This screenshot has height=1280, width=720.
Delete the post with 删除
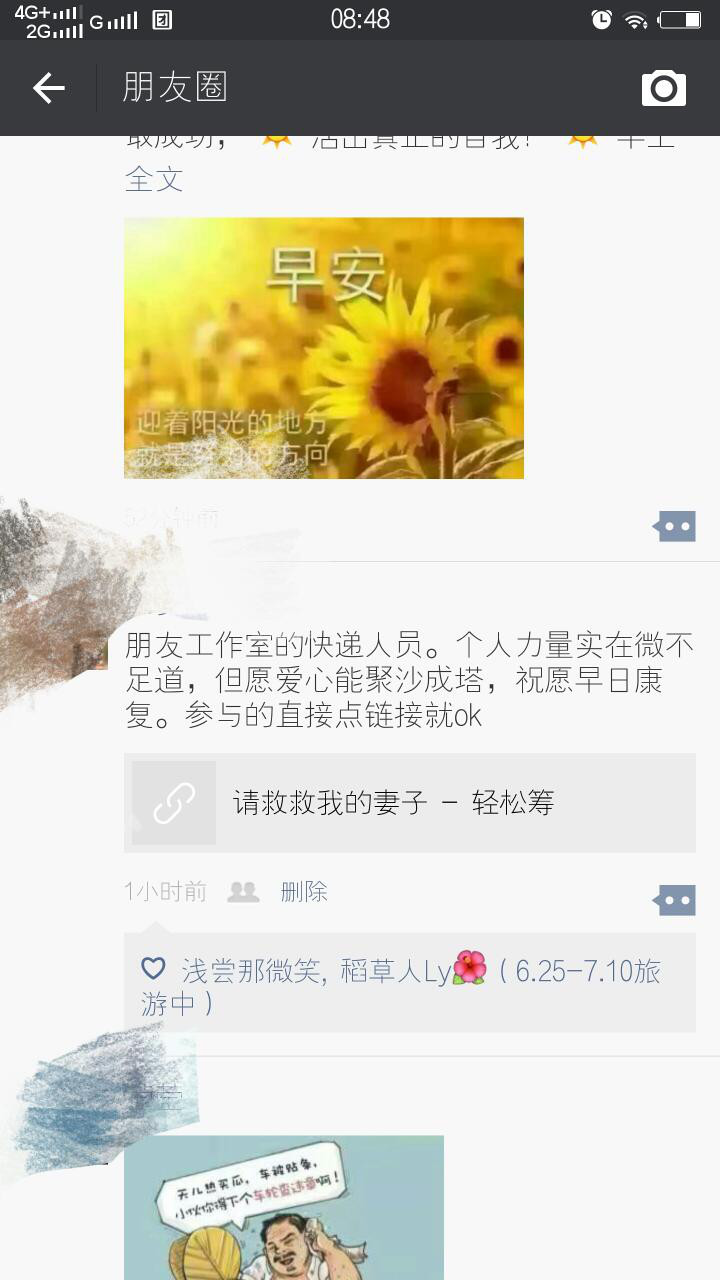click(304, 891)
